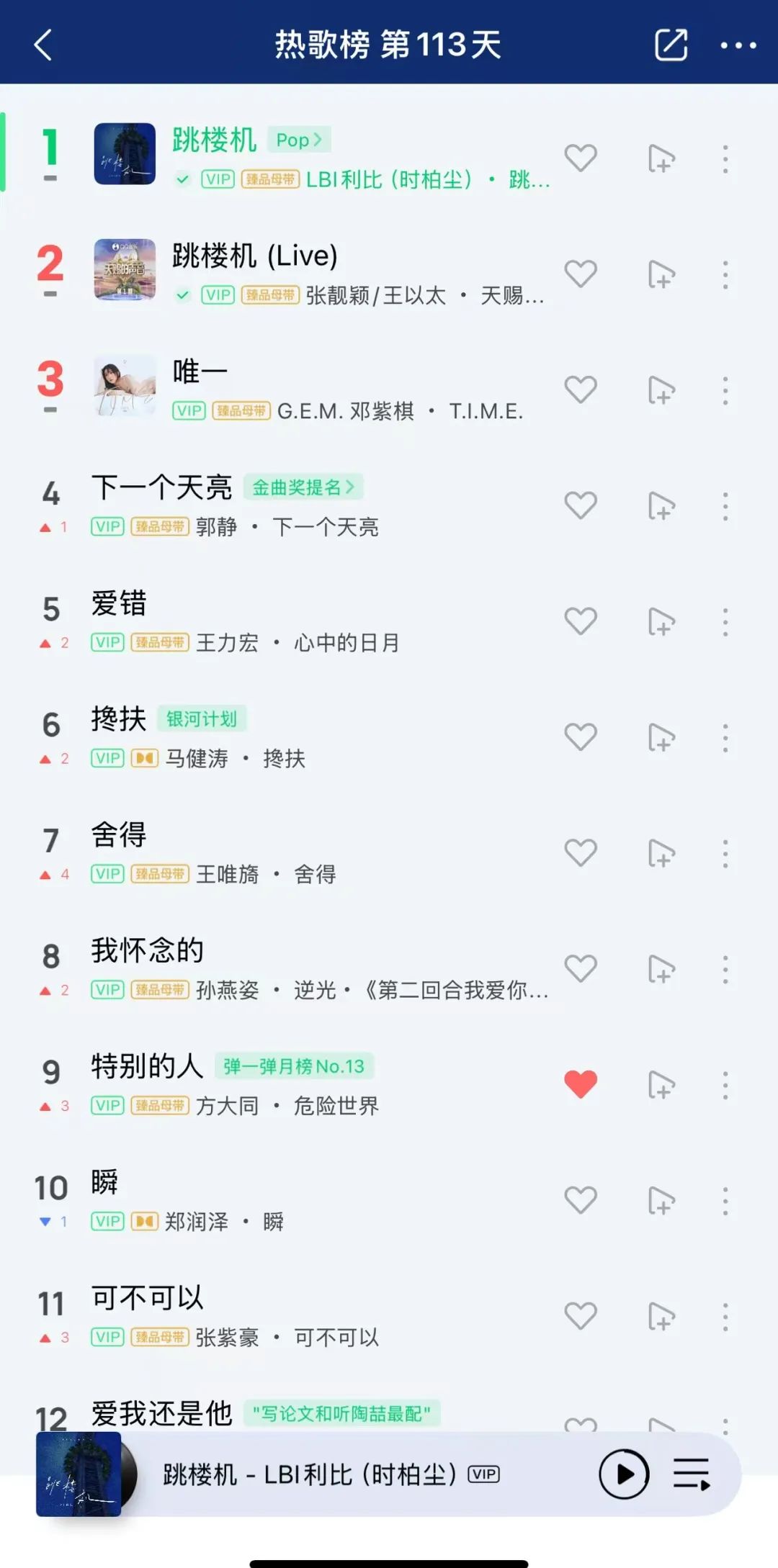Image resolution: width=778 pixels, height=1568 pixels.
Task: Add 唯一 by G.E.M. to a playlist
Action: [660, 389]
